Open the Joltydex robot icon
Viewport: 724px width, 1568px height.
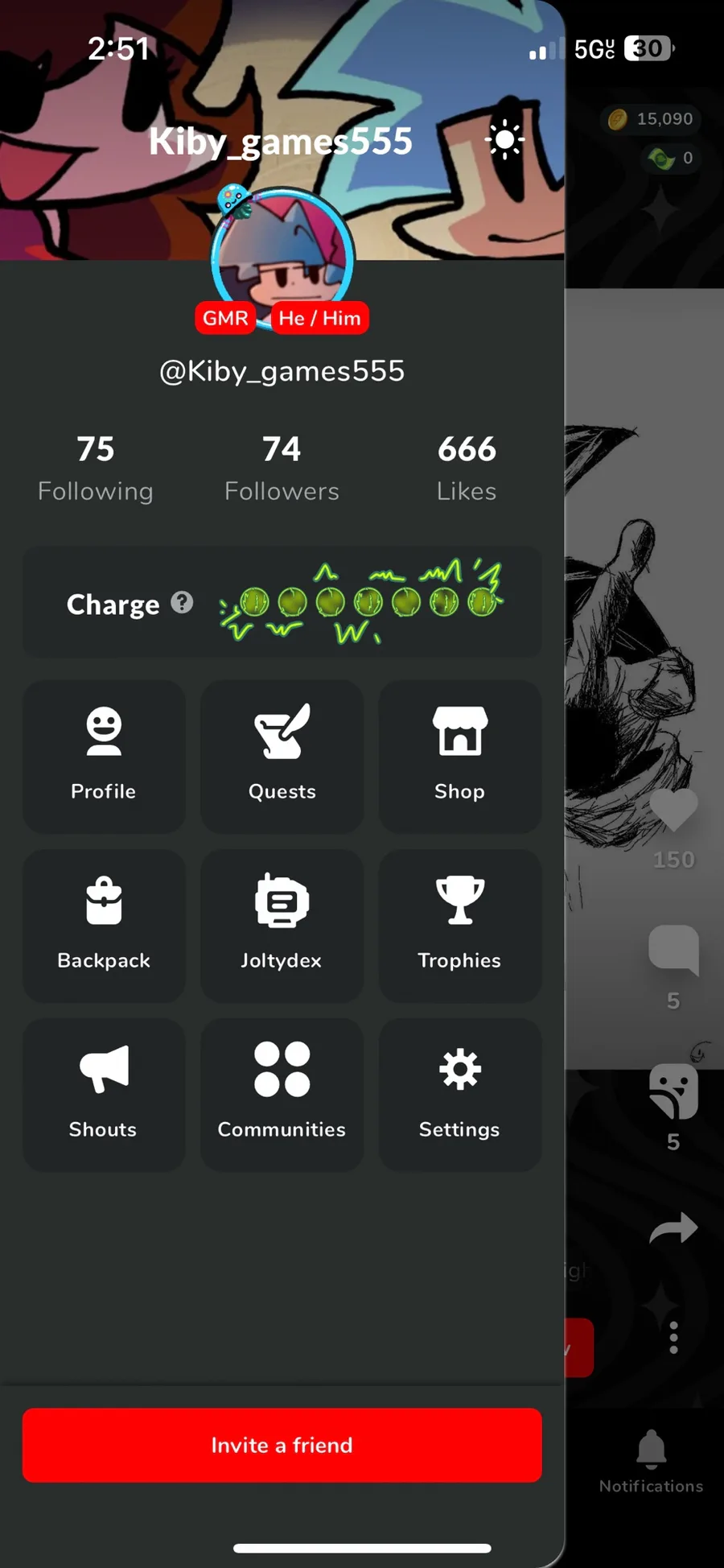[282, 926]
